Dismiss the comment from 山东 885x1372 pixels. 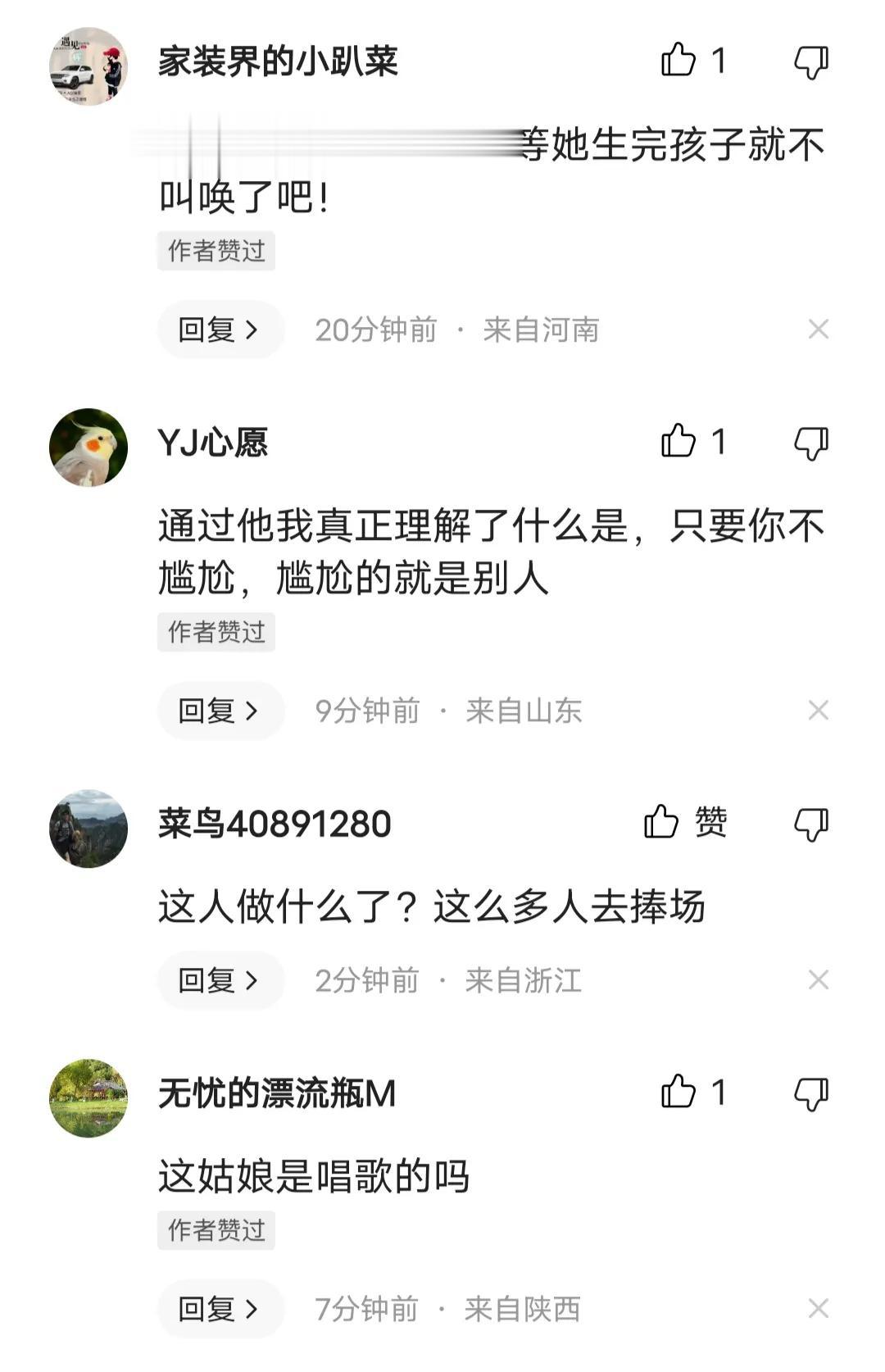[x=818, y=711]
